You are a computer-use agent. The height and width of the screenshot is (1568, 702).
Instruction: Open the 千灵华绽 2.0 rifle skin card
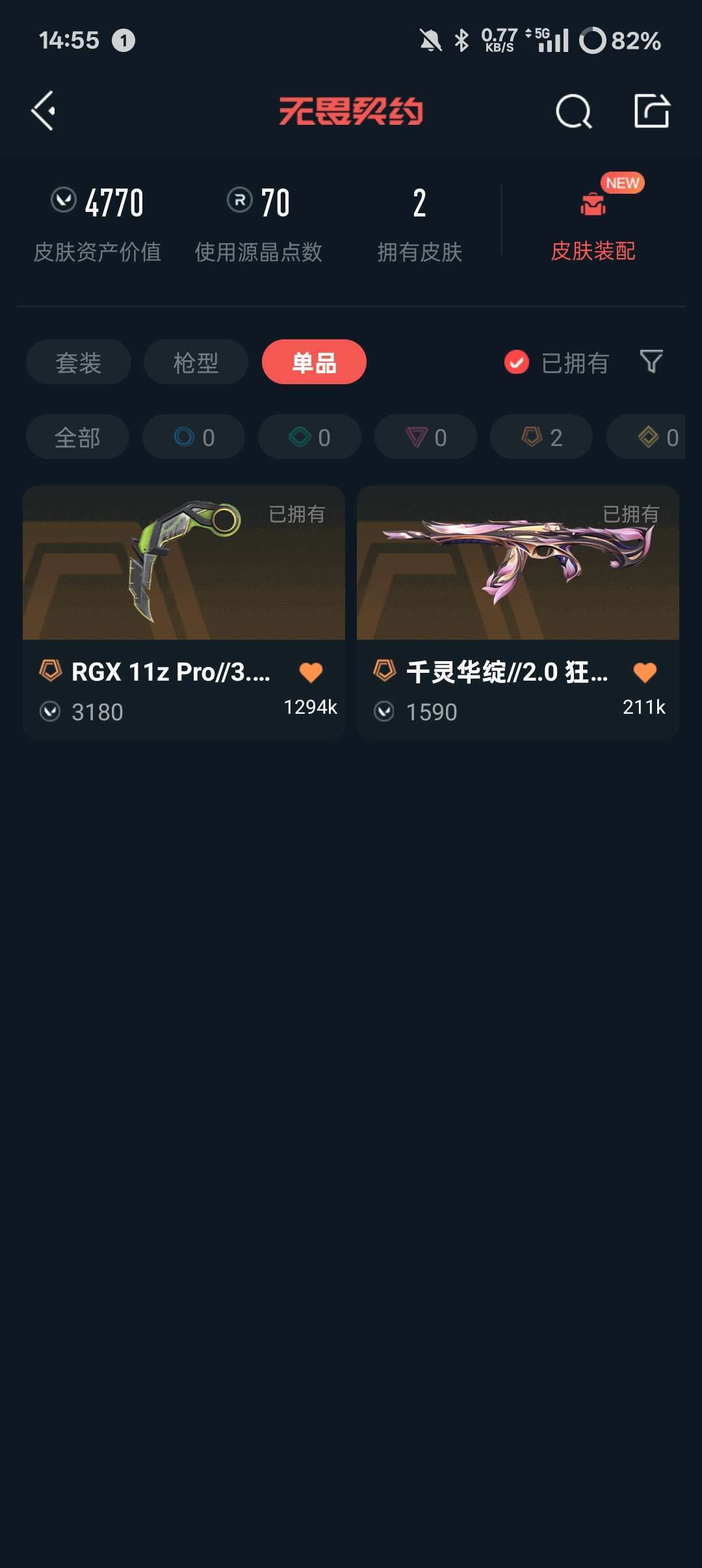tap(518, 612)
